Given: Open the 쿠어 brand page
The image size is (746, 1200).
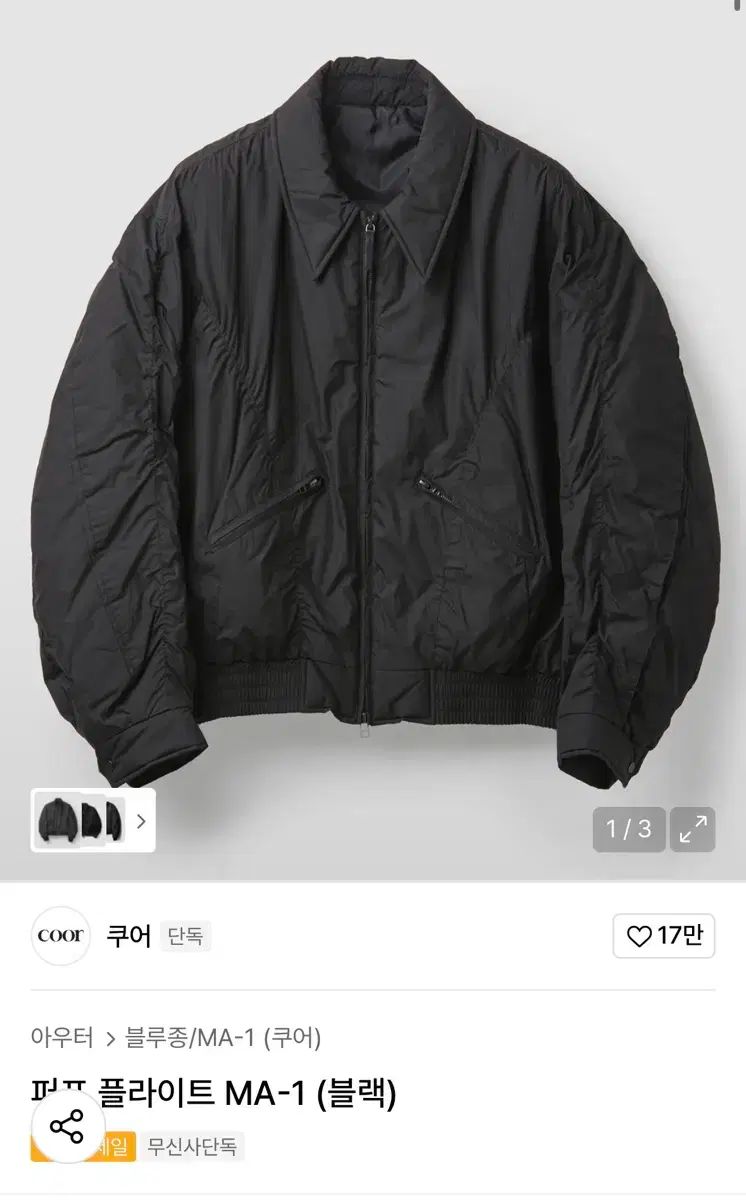Looking at the screenshot, I should 128,936.
